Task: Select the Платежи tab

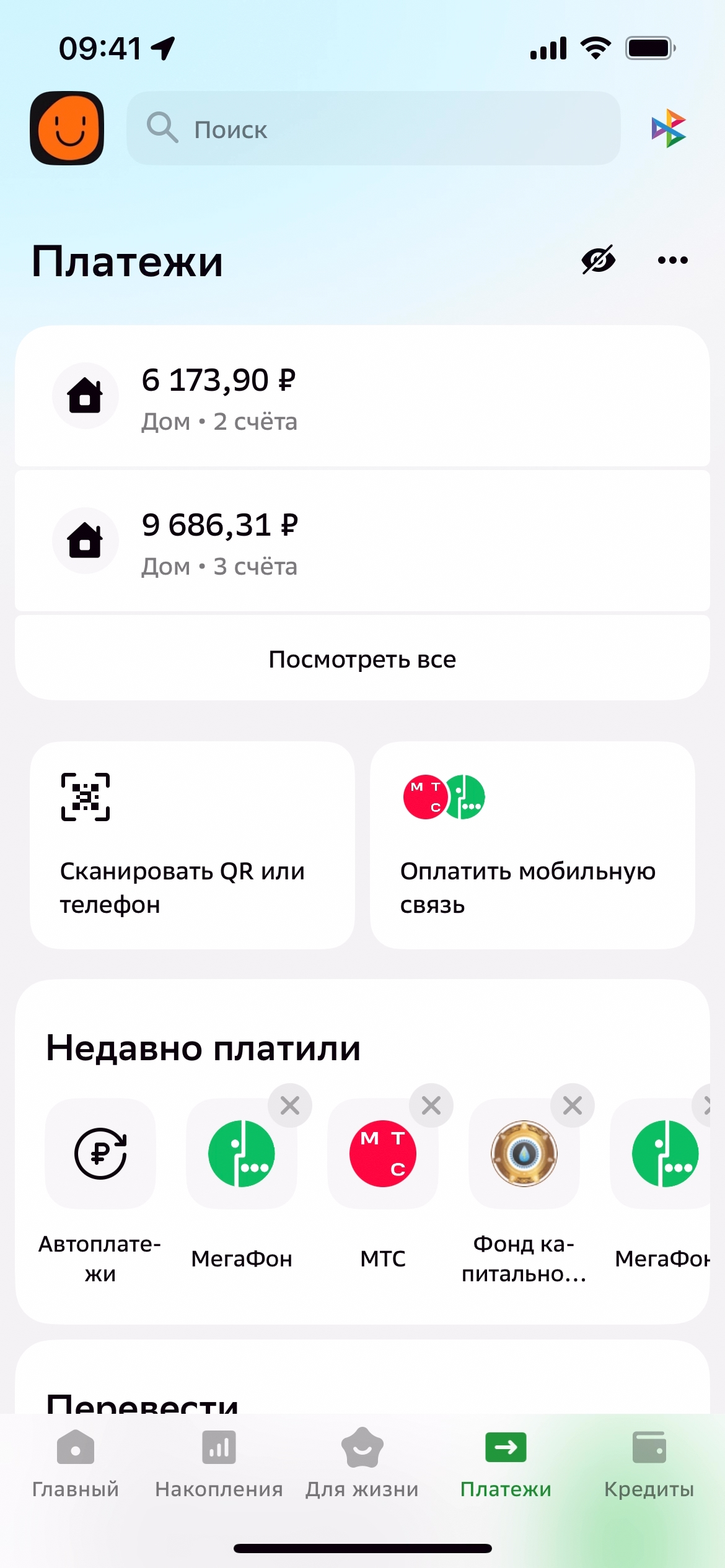Action: coord(506,1463)
